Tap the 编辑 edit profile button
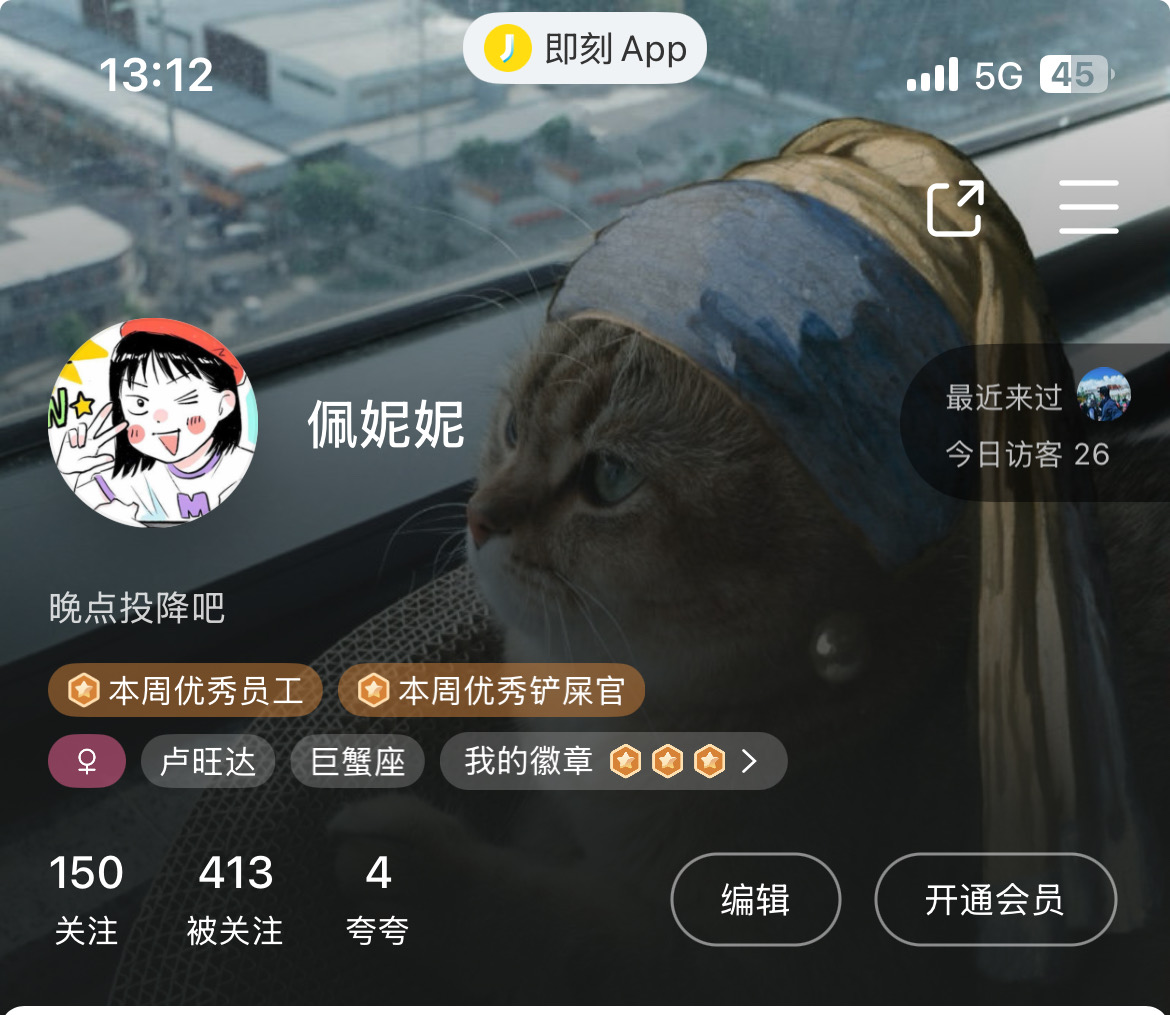The width and height of the screenshot is (1170, 1015). coord(756,899)
